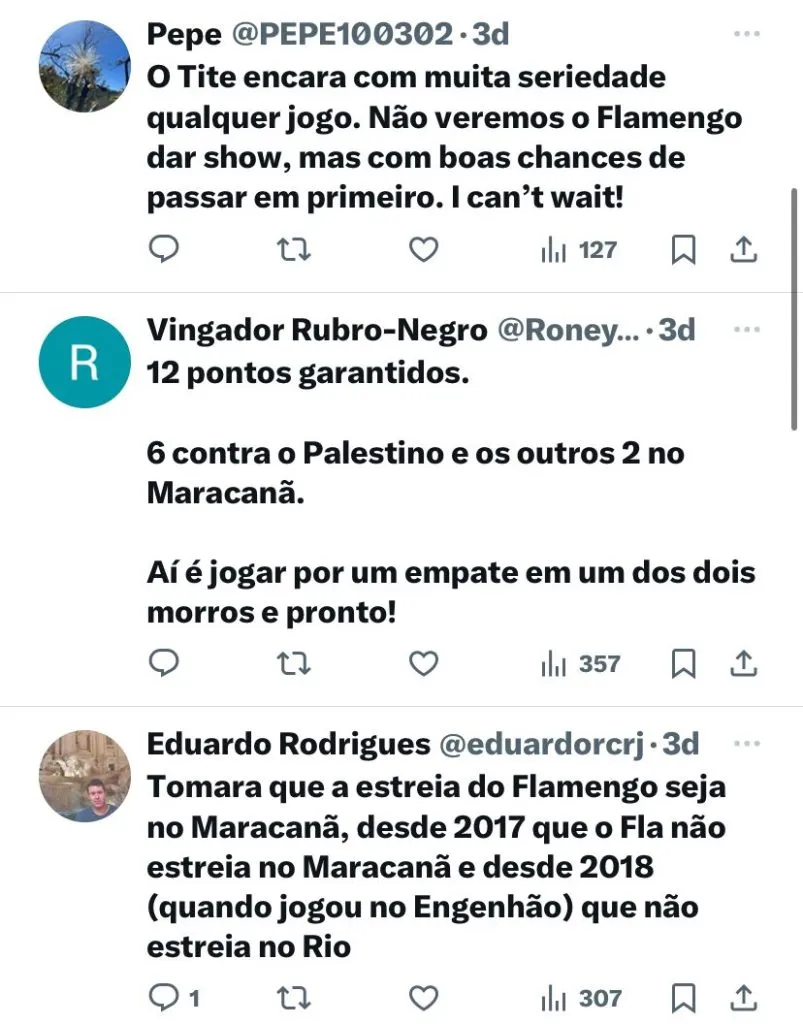The height and width of the screenshot is (1024, 803).
Task: Retweet Eduardo Rodrigues's Maracanã post
Action: tap(293, 997)
